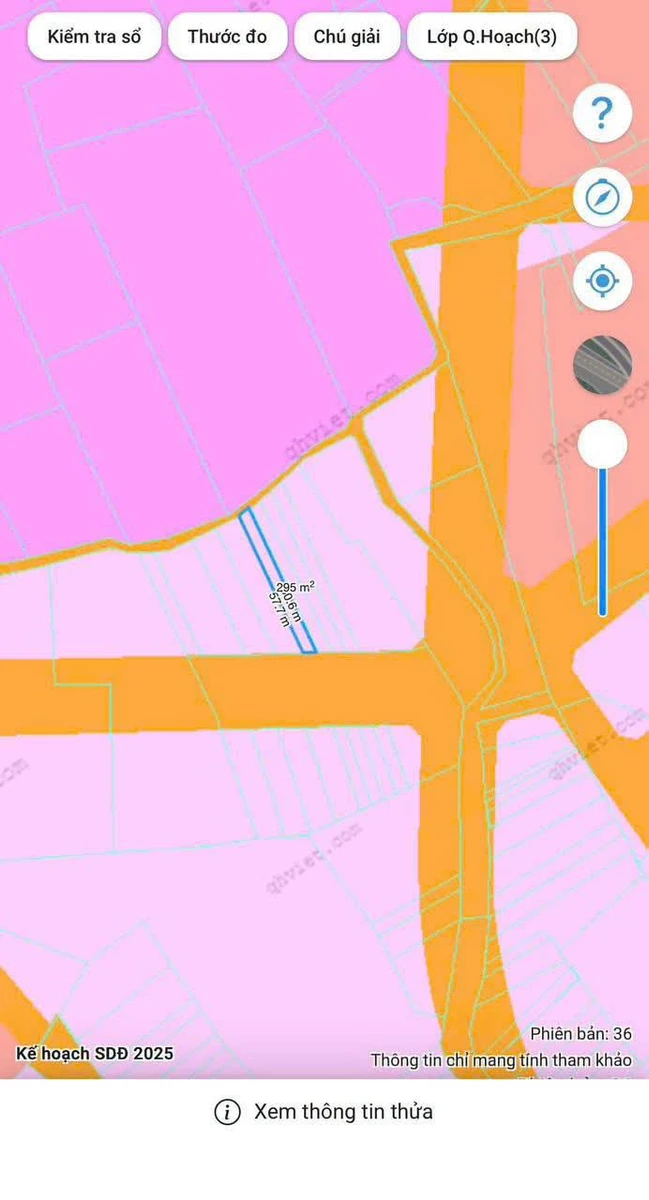This screenshot has height=1200, width=649.
Task: Tap the layer opacity slider handle
Action: 602,444
